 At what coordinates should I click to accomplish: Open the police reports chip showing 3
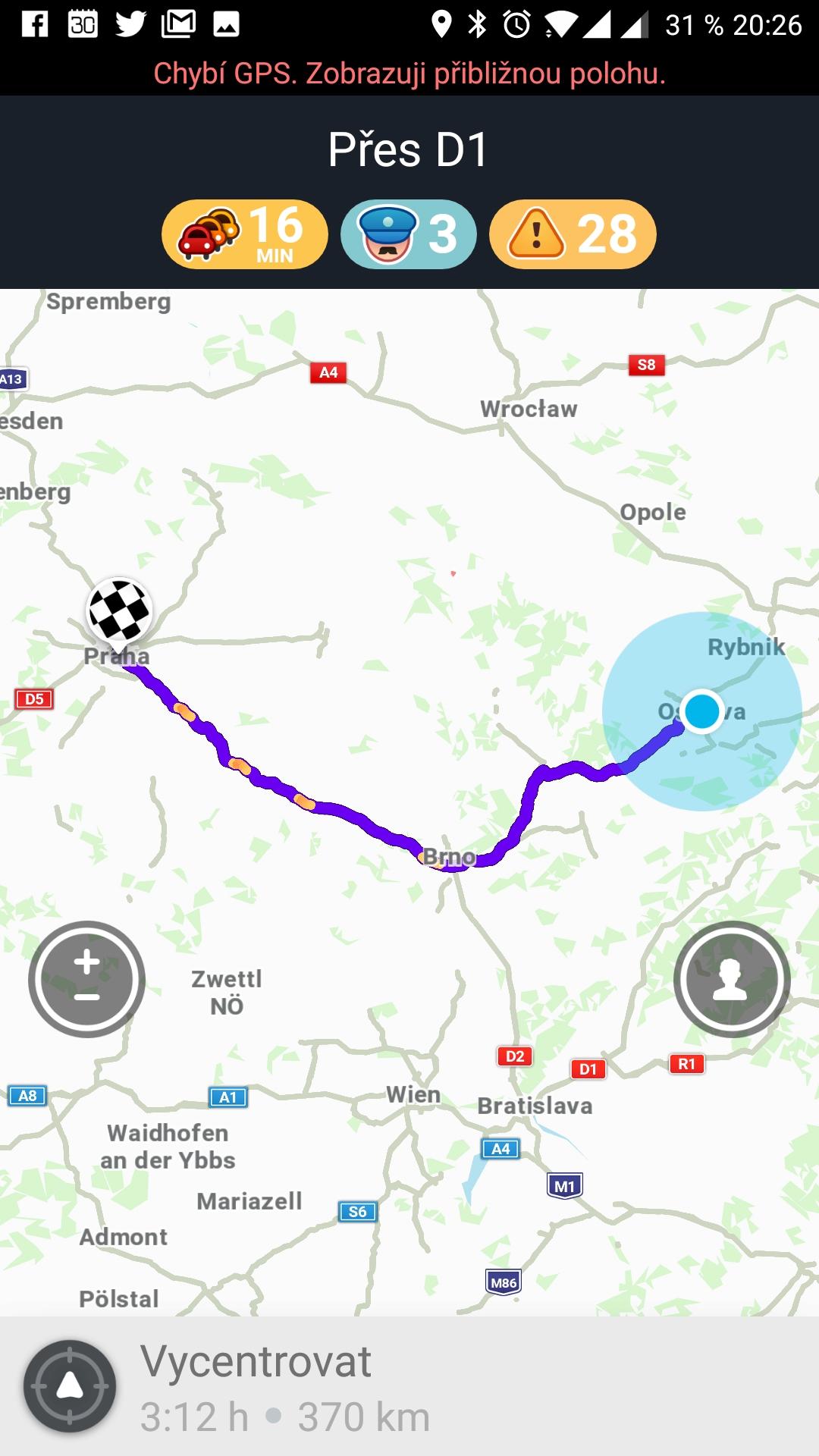(408, 234)
